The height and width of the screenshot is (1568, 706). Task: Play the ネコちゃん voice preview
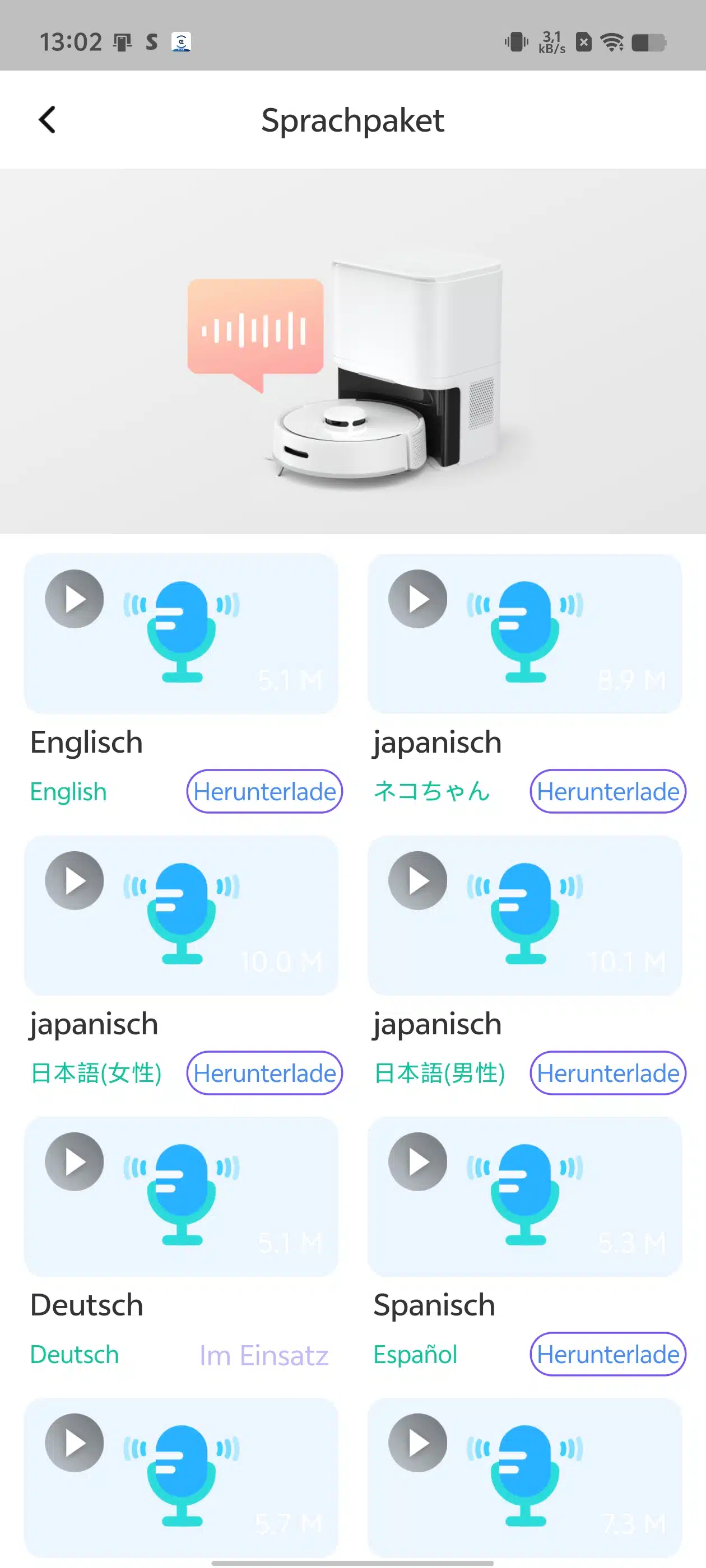418,599
